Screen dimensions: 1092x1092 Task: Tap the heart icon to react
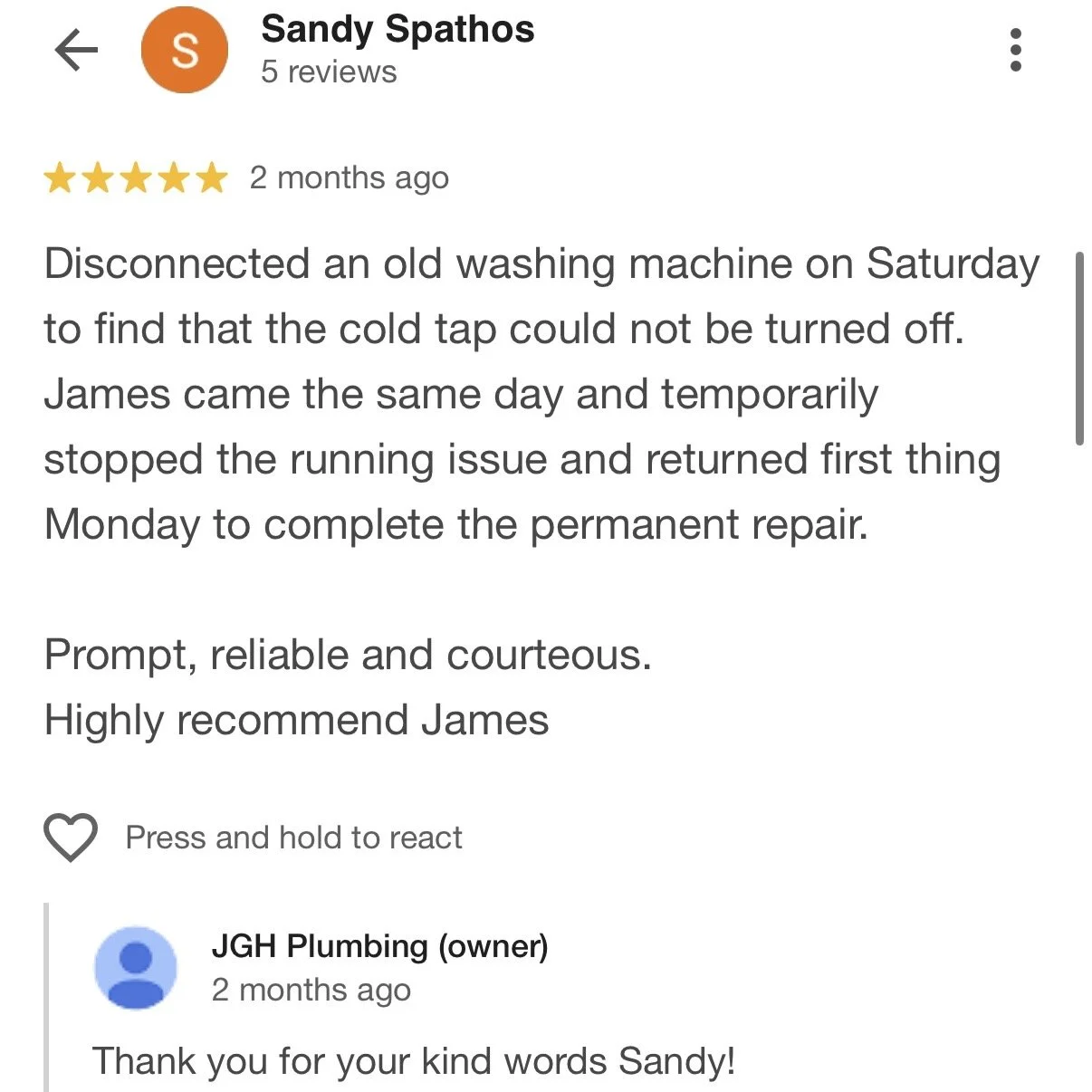click(71, 837)
